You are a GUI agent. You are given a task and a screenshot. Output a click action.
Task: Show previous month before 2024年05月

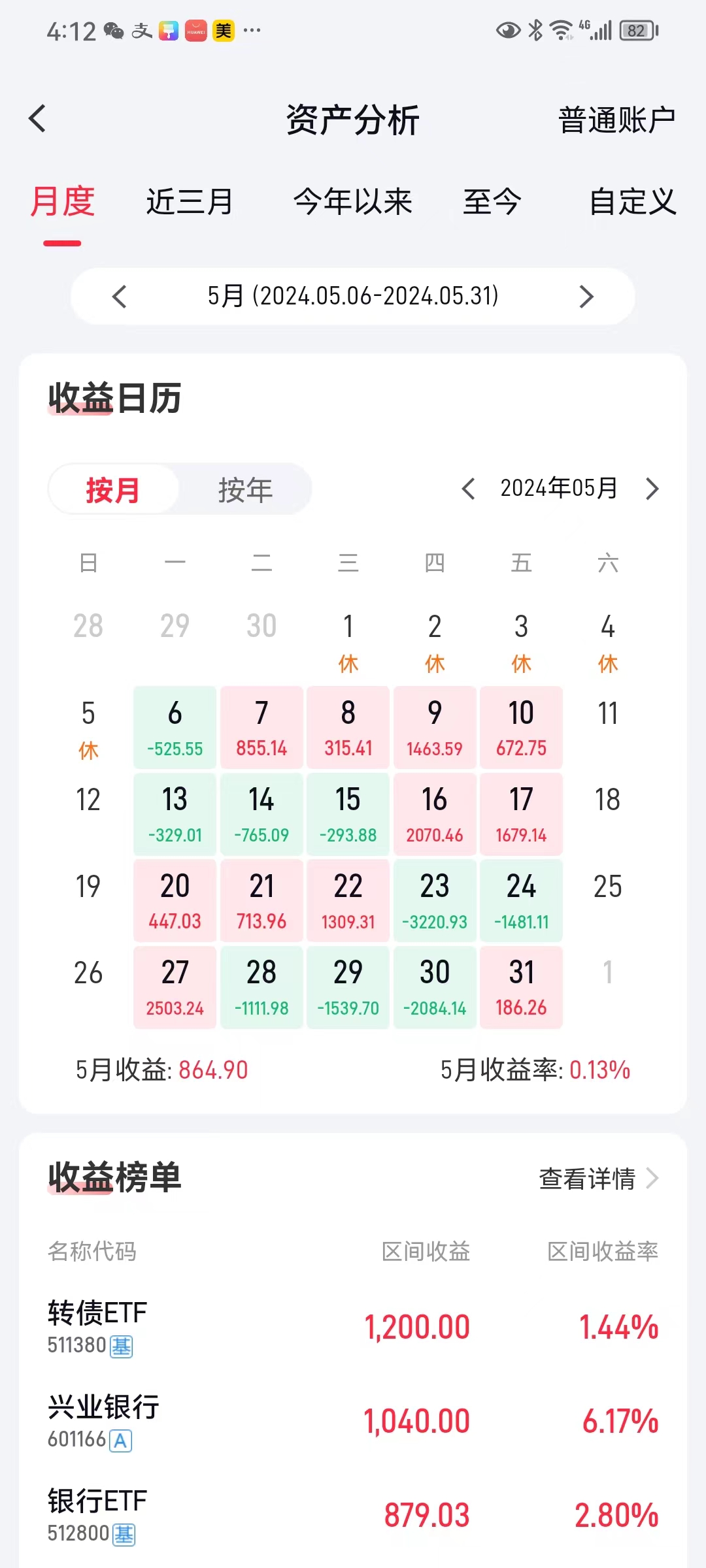point(468,489)
